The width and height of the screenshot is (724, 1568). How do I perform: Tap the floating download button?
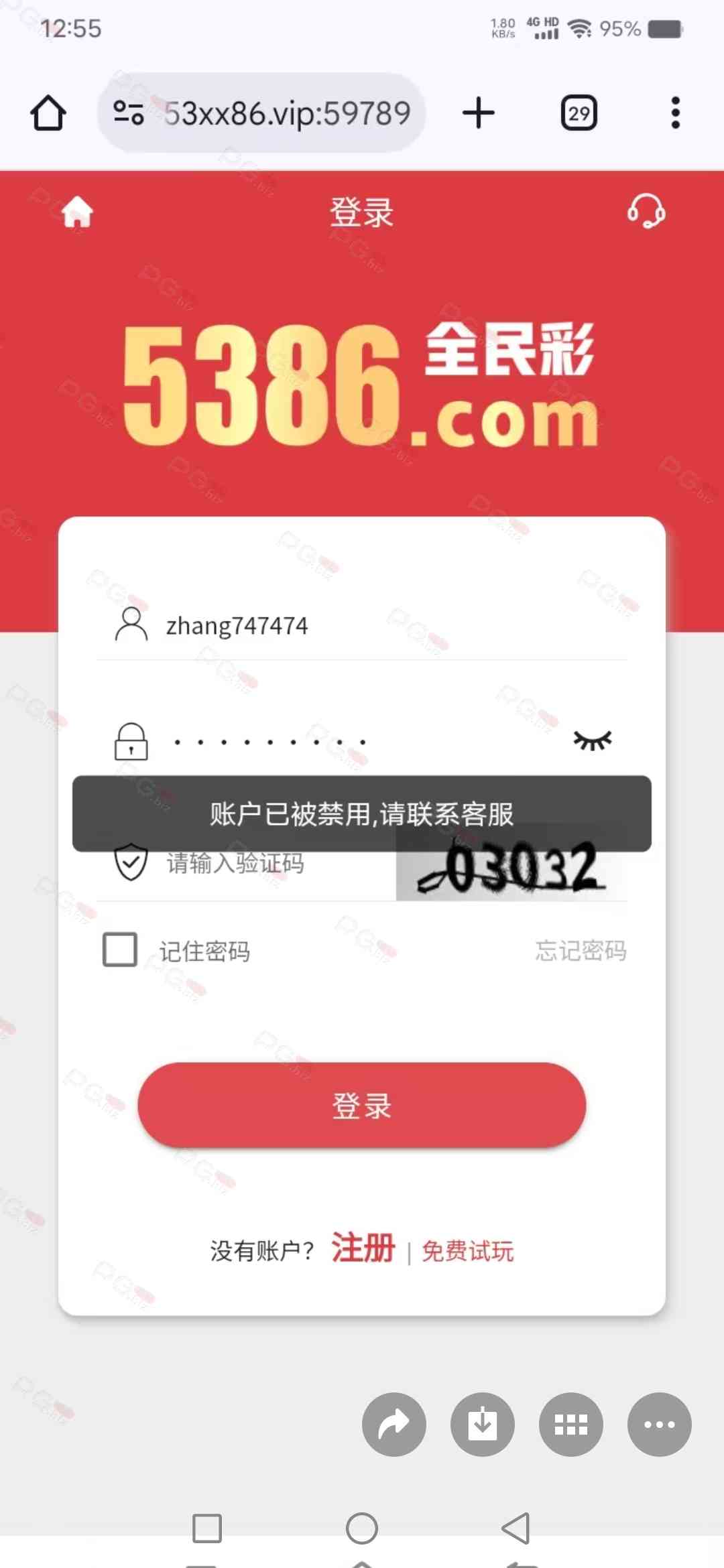483,1424
